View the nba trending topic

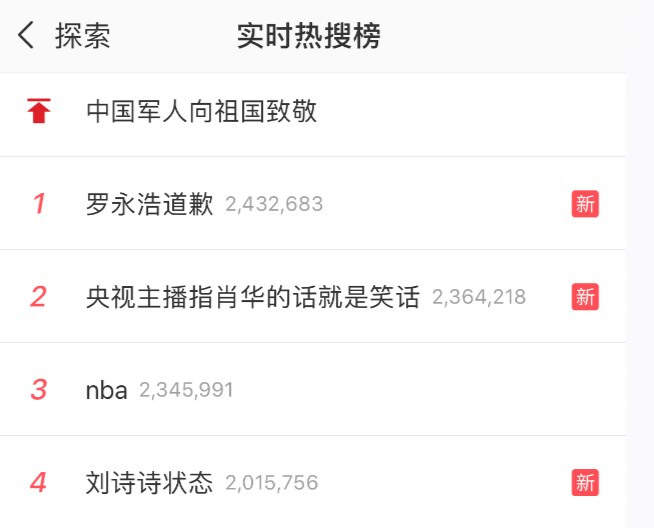107,390
